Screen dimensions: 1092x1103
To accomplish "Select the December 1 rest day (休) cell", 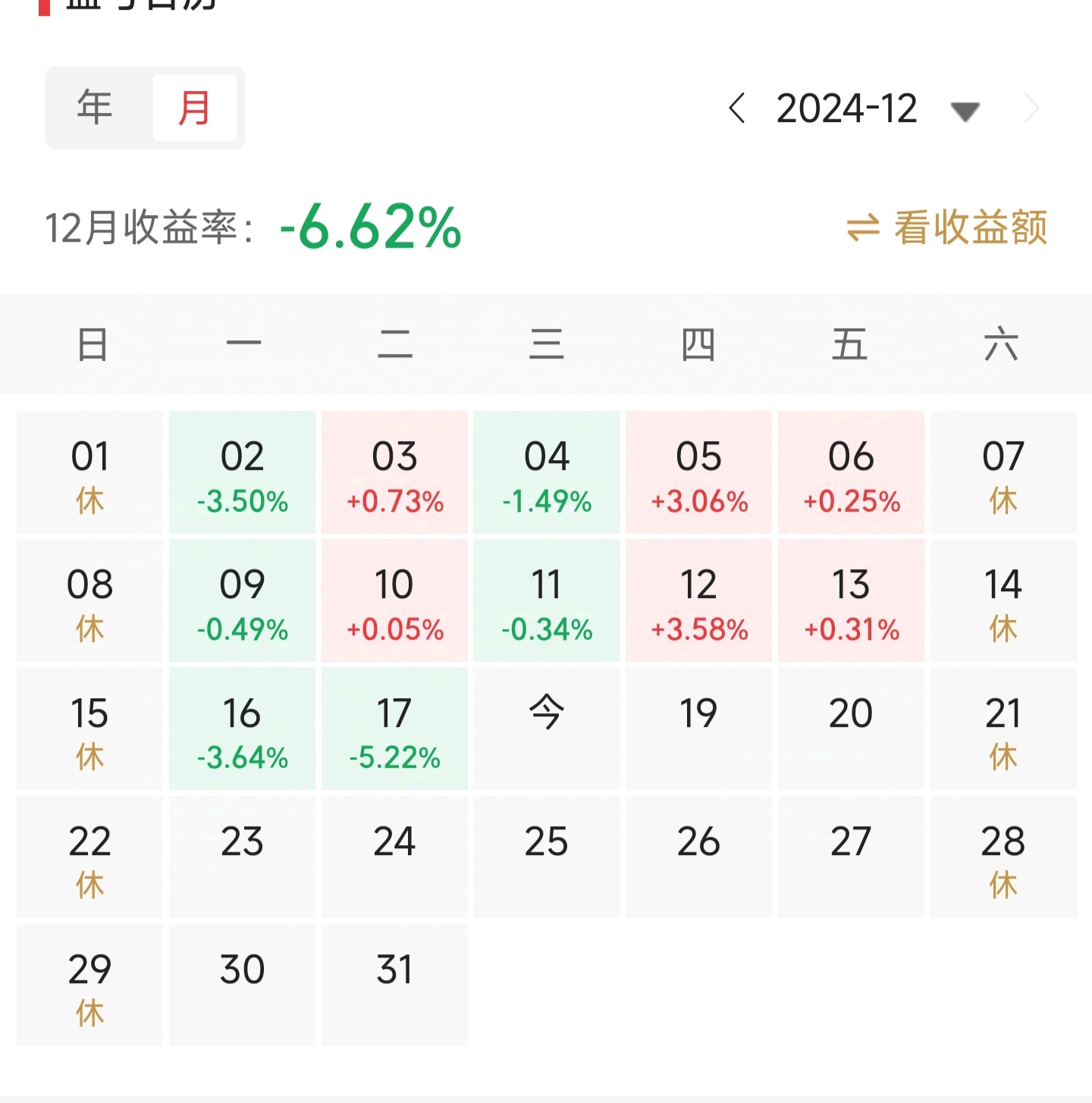I will (x=89, y=472).
